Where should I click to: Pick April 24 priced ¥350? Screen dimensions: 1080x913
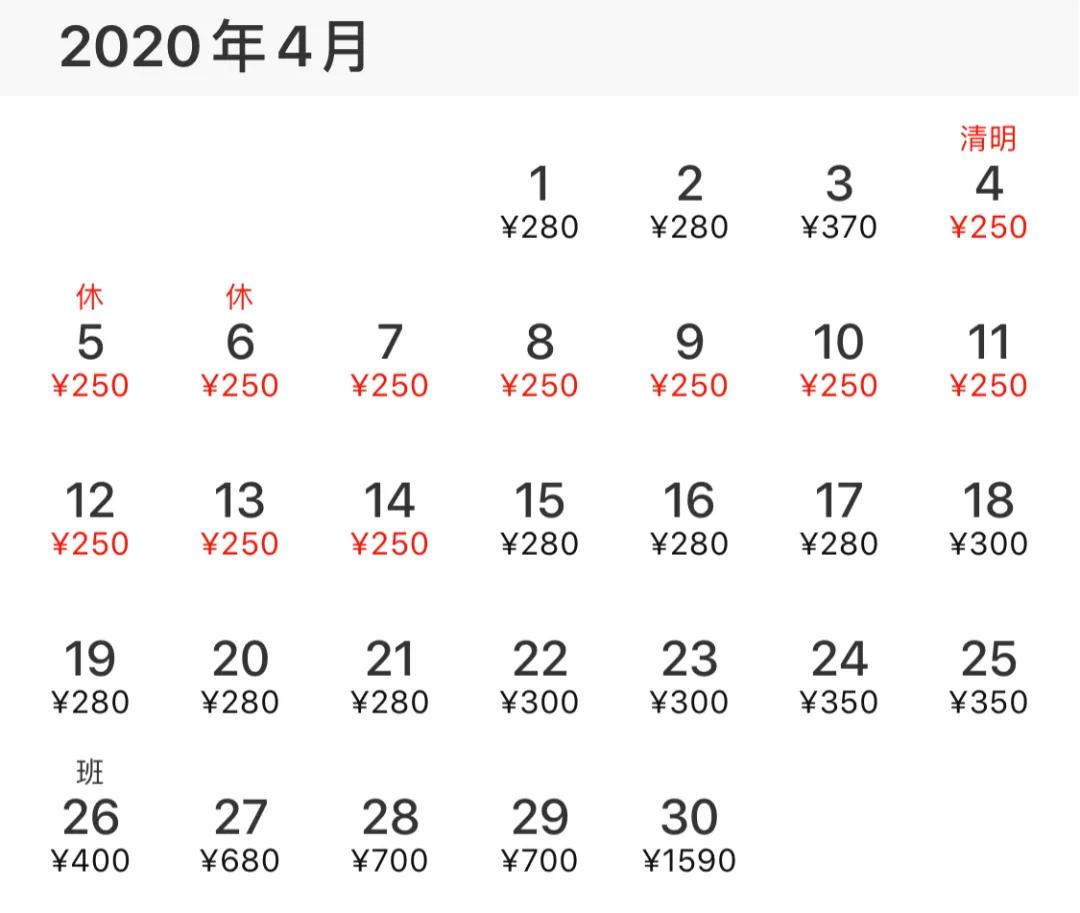click(x=839, y=676)
